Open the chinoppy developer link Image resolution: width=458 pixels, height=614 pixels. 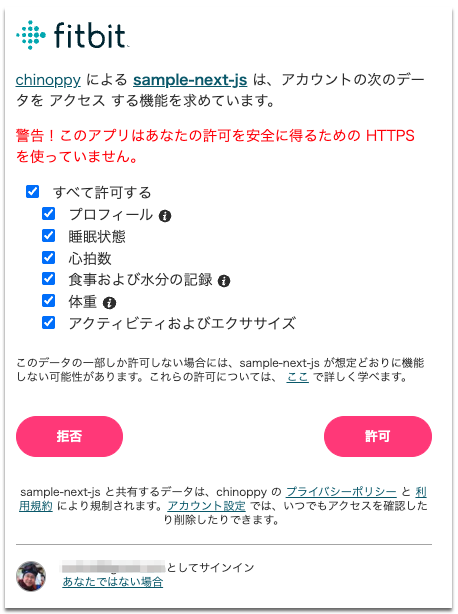pyautogui.click(x=48, y=80)
